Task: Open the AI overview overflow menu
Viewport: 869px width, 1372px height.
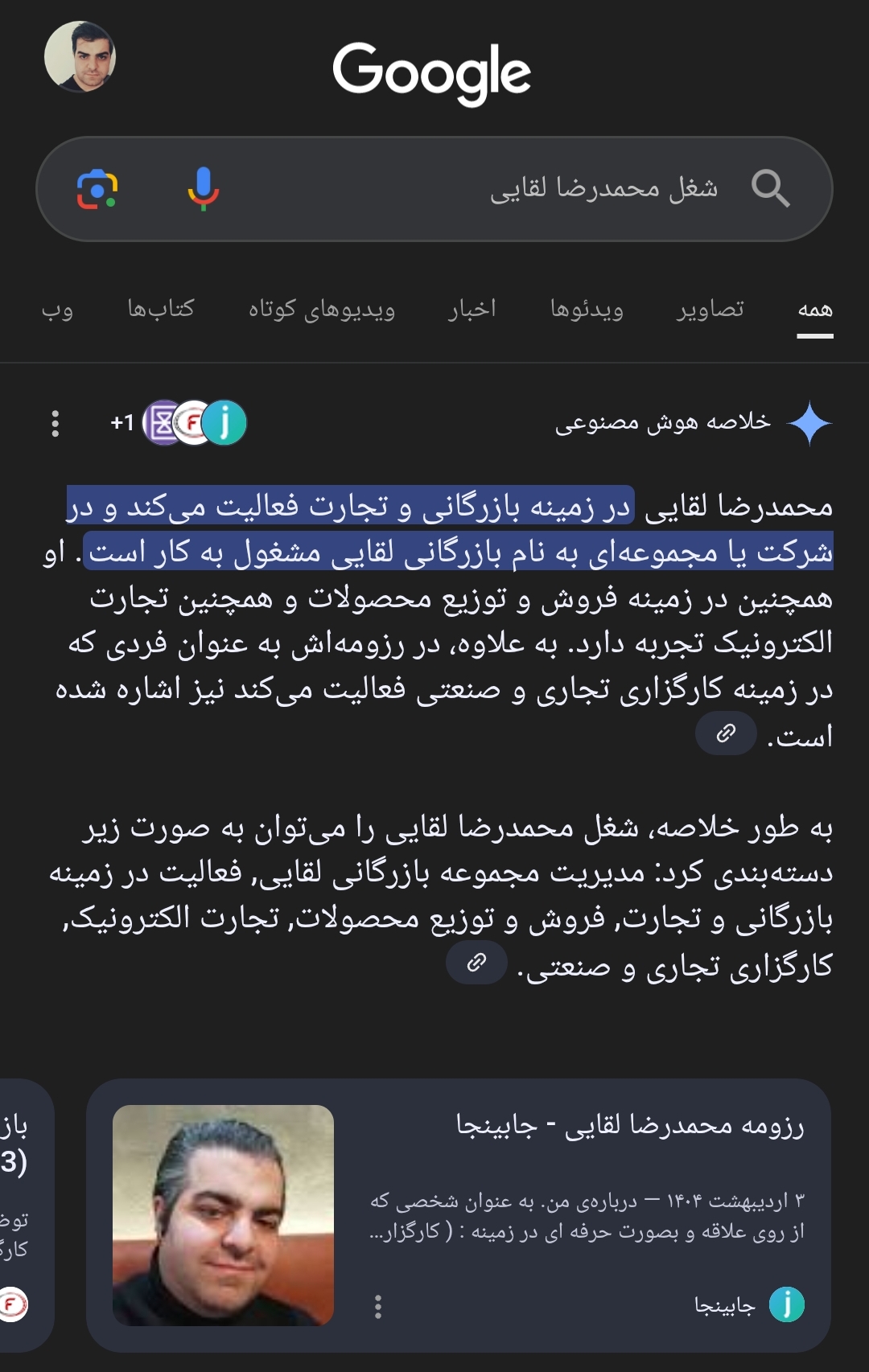Action: (55, 423)
